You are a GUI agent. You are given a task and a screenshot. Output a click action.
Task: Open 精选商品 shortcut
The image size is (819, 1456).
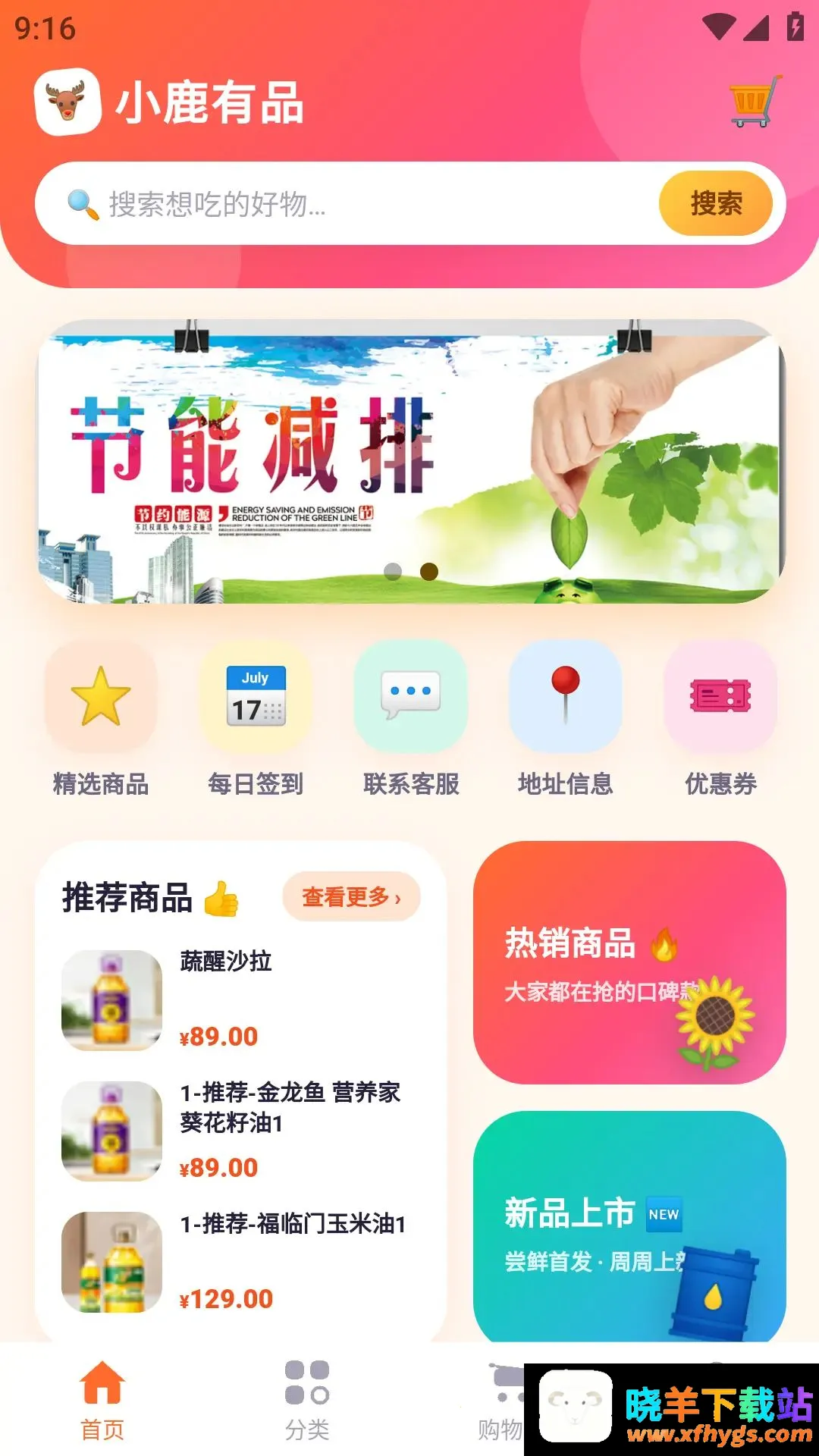point(101,719)
